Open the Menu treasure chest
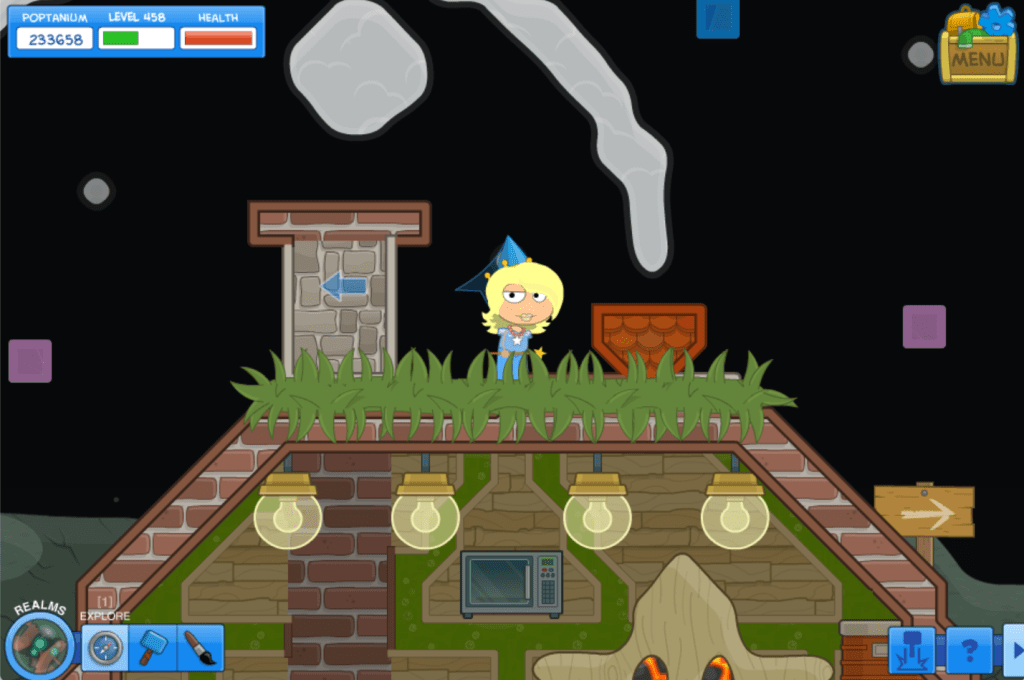The height and width of the screenshot is (680, 1024). [x=977, y=47]
